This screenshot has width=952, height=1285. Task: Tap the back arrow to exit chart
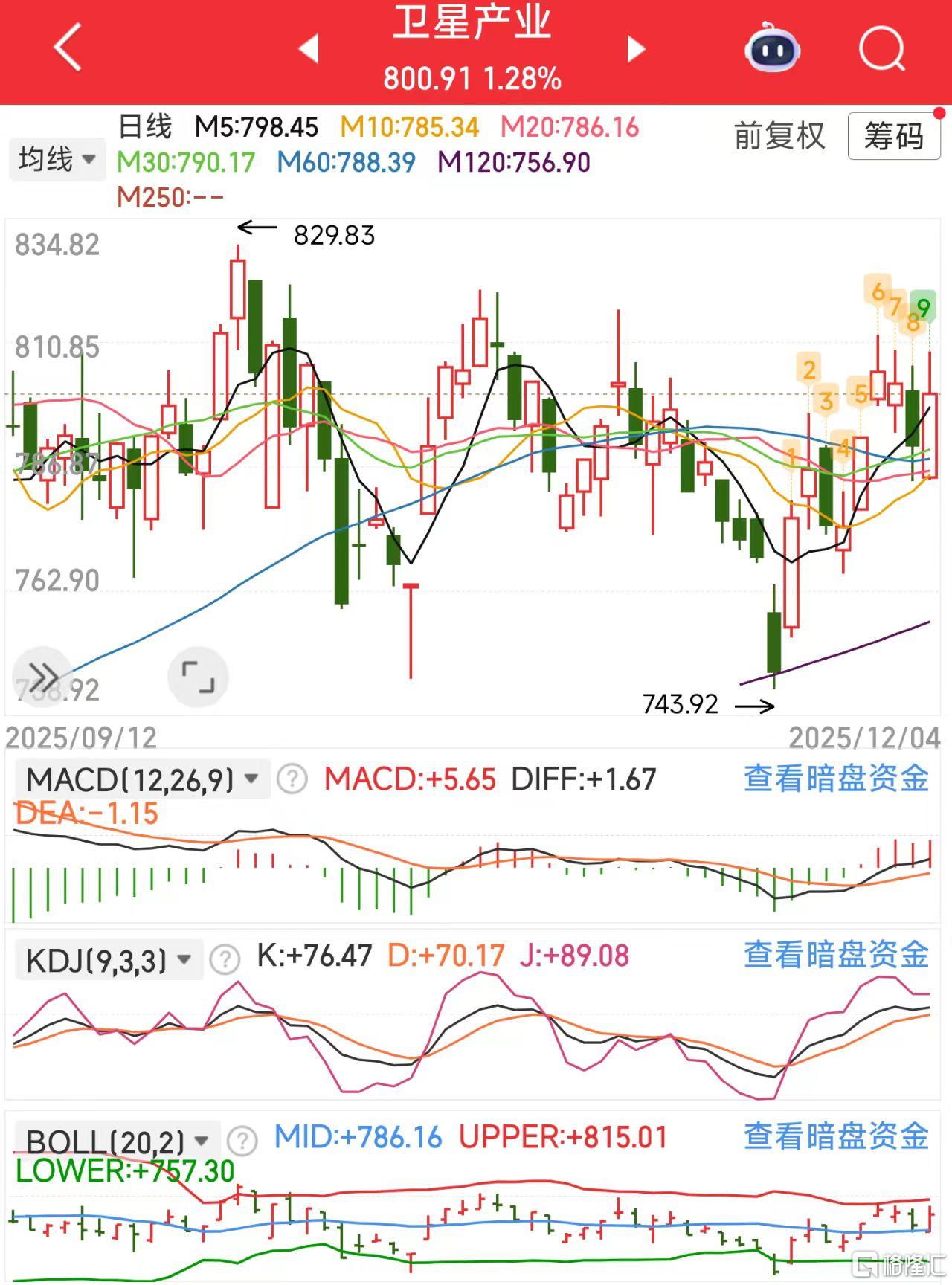(x=67, y=48)
